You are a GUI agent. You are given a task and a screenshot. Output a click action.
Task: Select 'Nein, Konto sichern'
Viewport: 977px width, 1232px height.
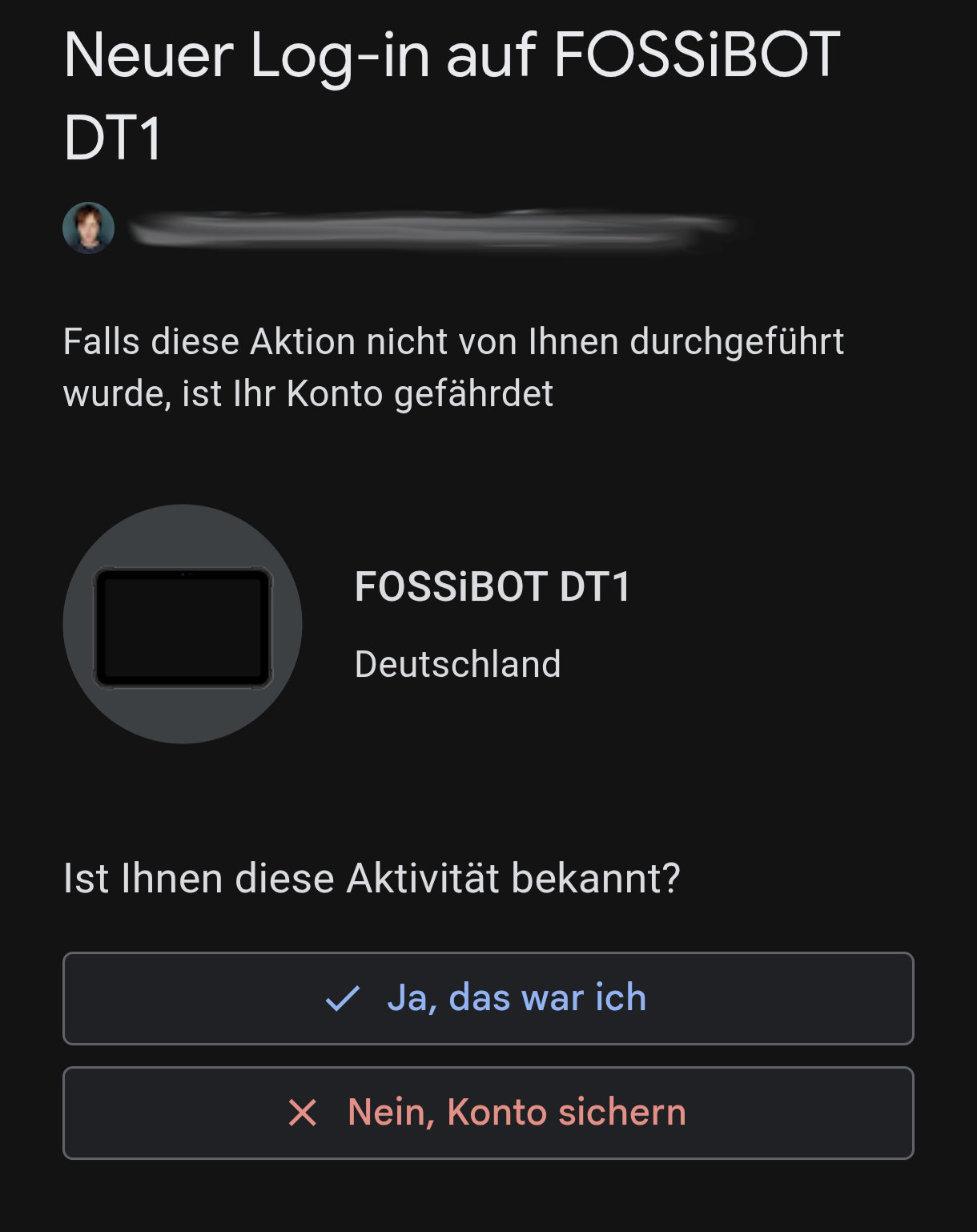tap(488, 1113)
